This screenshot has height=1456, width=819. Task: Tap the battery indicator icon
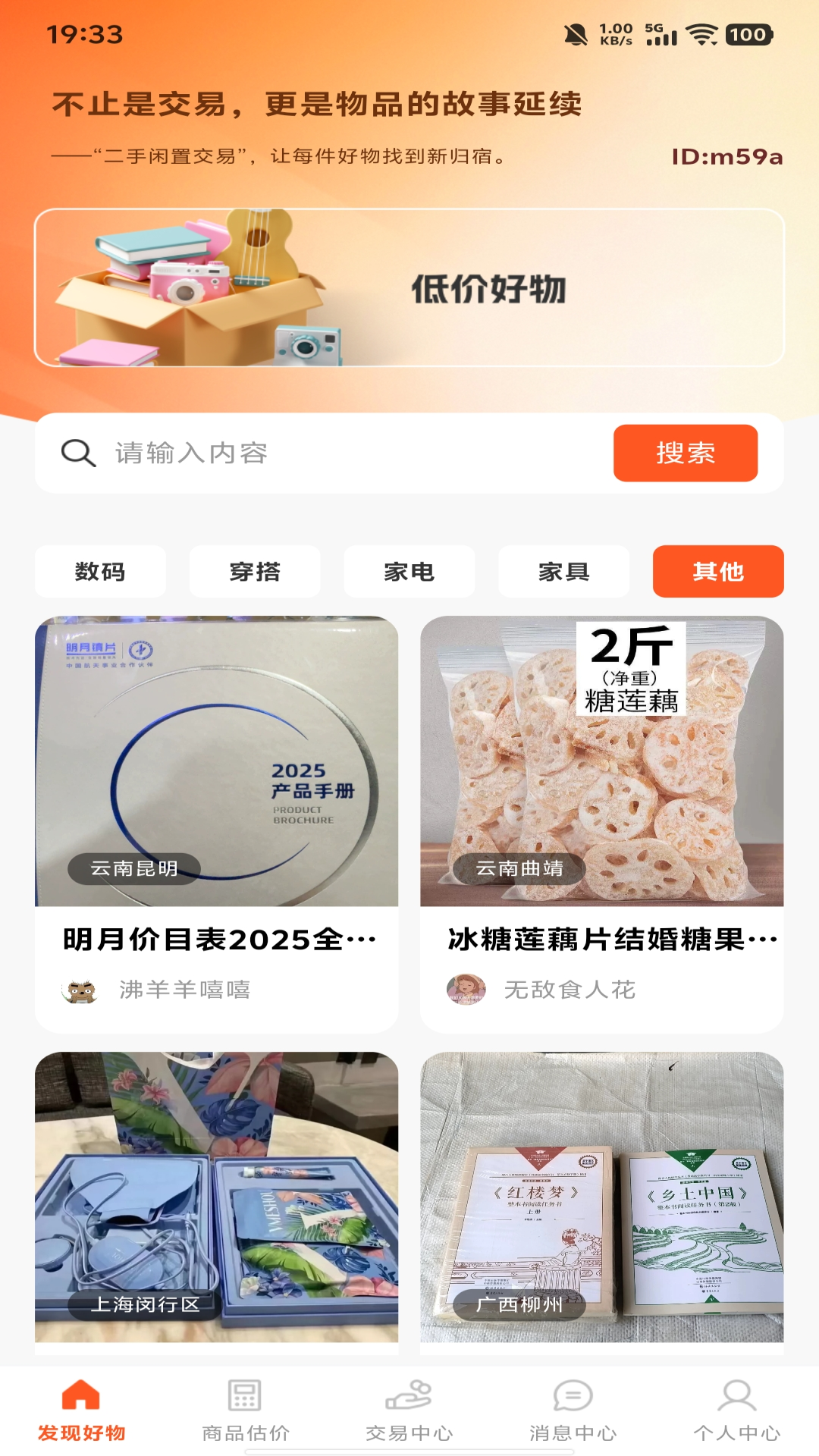pyautogui.click(x=746, y=34)
